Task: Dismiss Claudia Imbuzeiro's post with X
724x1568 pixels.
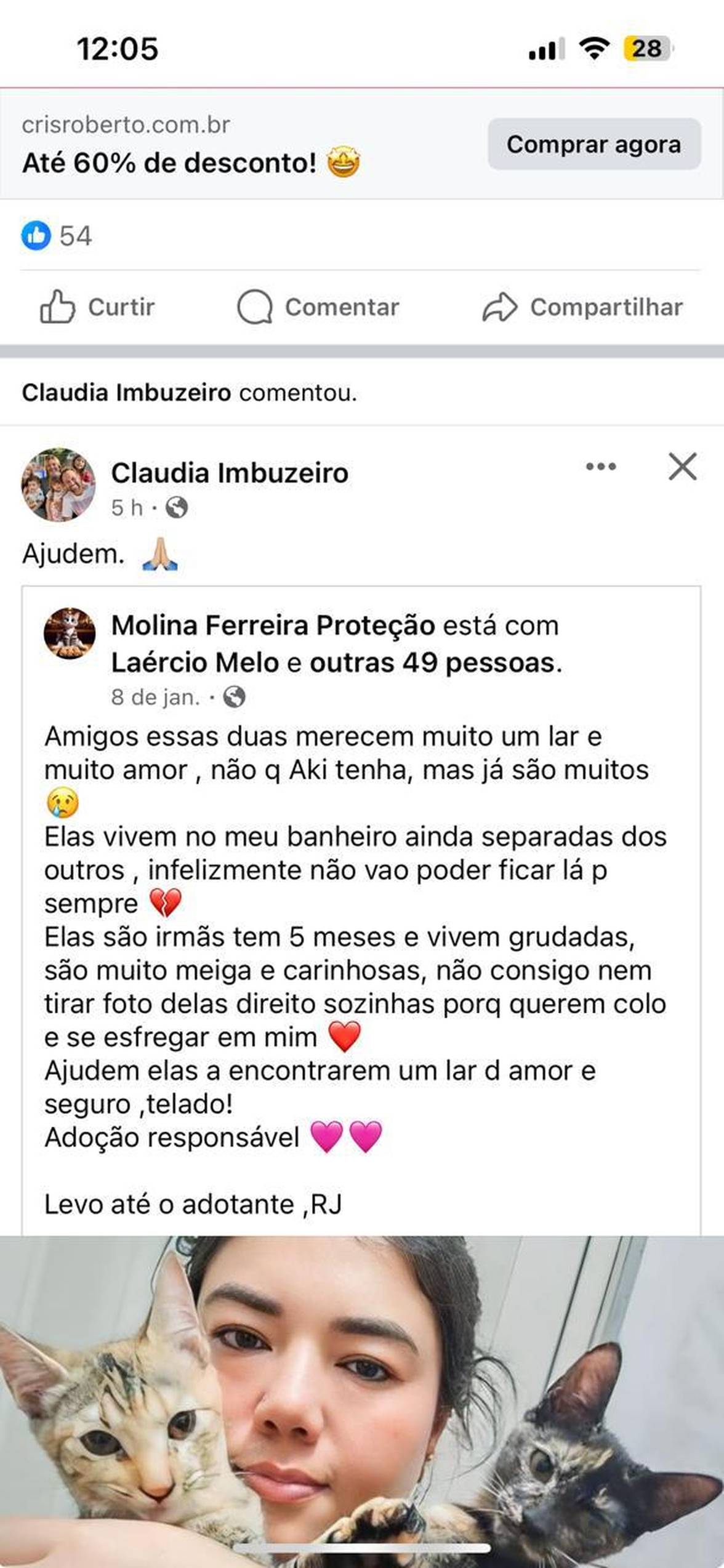Action: (682, 467)
